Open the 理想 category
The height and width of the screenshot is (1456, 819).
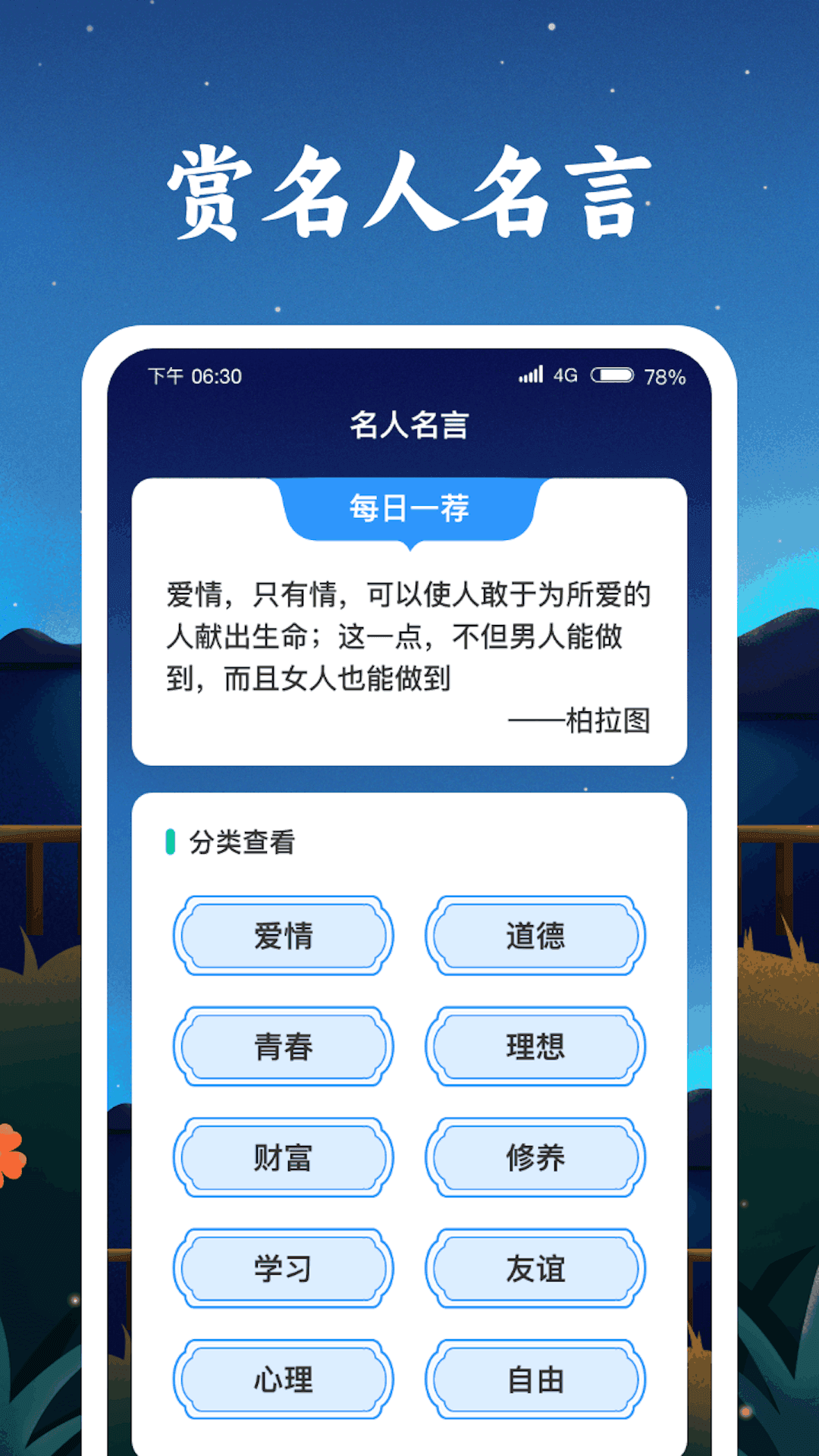(x=535, y=1046)
